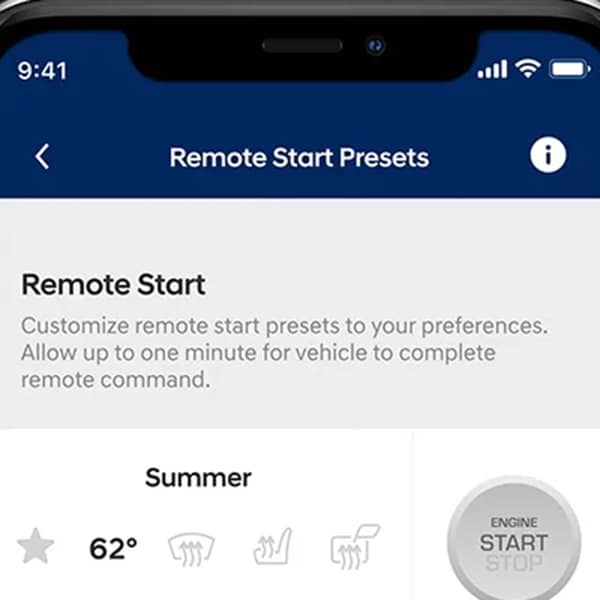Mark Summer preset as favorite
Image resolution: width=600 pixels, height=600 pixels.
click(x=36, y=547)
